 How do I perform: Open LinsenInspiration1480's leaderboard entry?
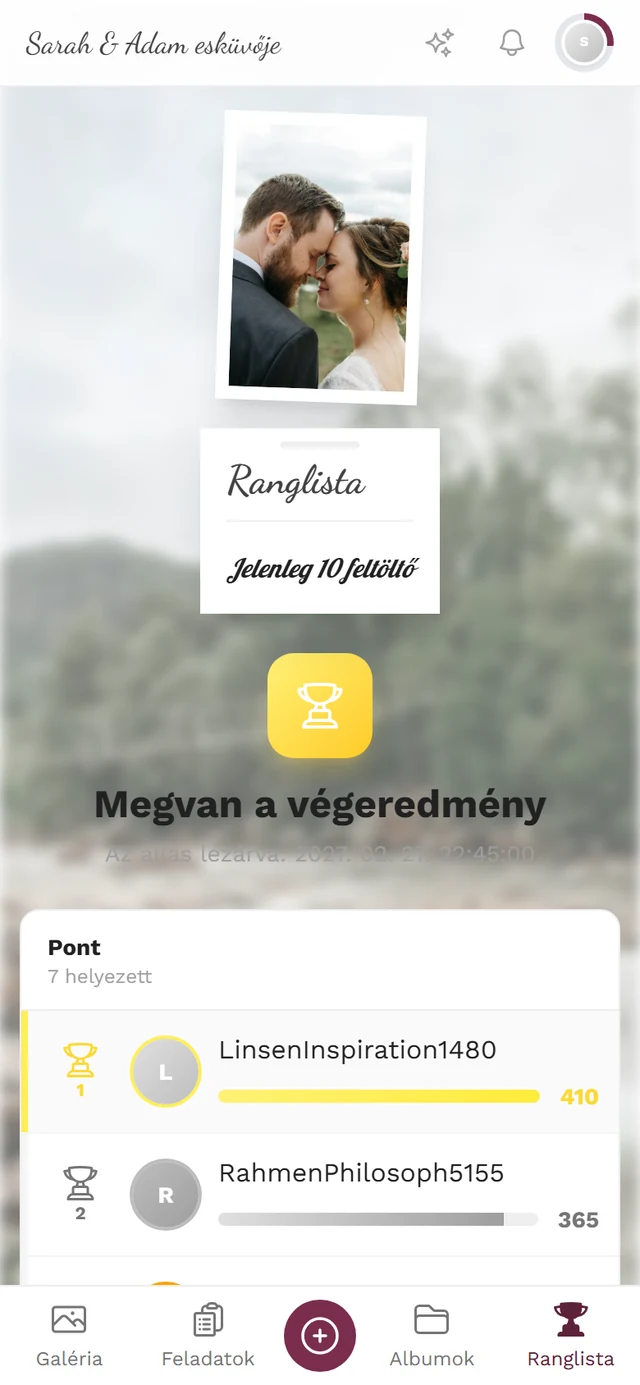pos(320,1072)
